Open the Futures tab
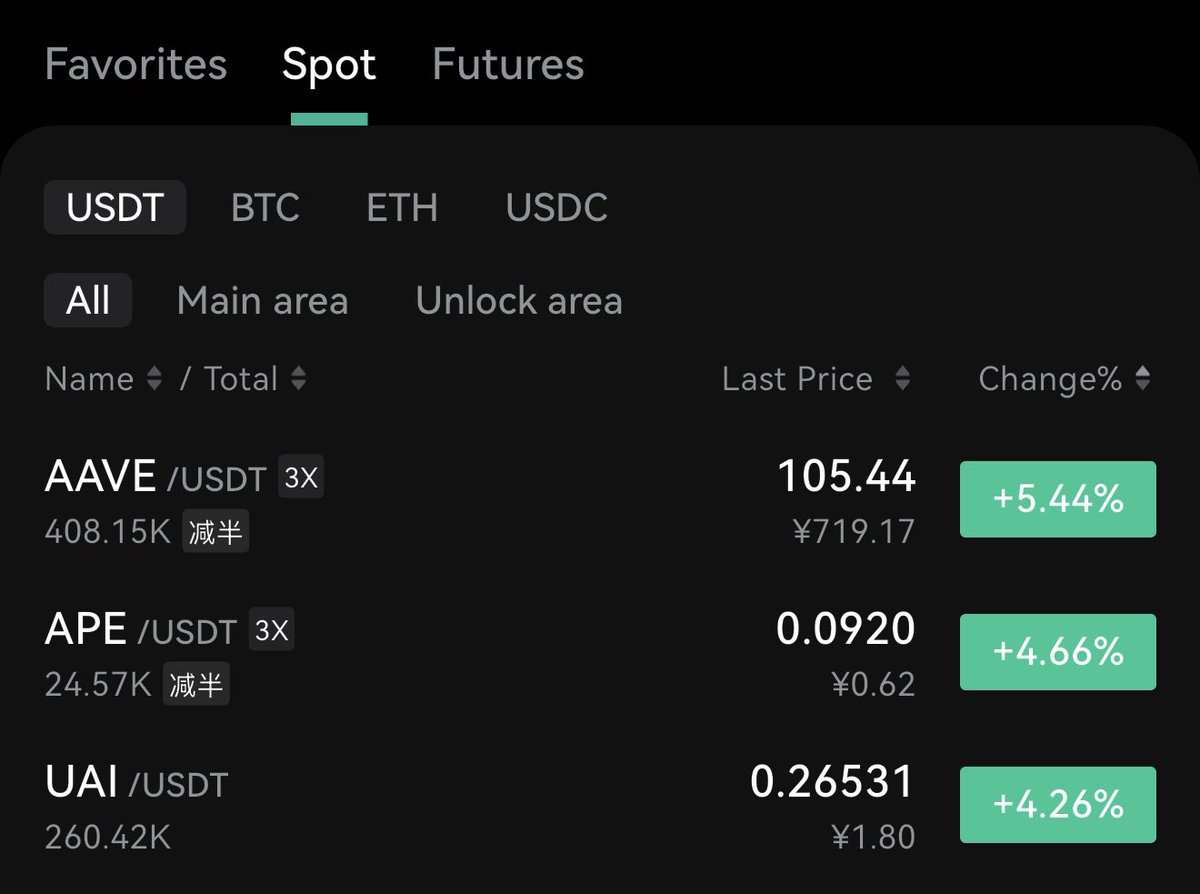 508,65
